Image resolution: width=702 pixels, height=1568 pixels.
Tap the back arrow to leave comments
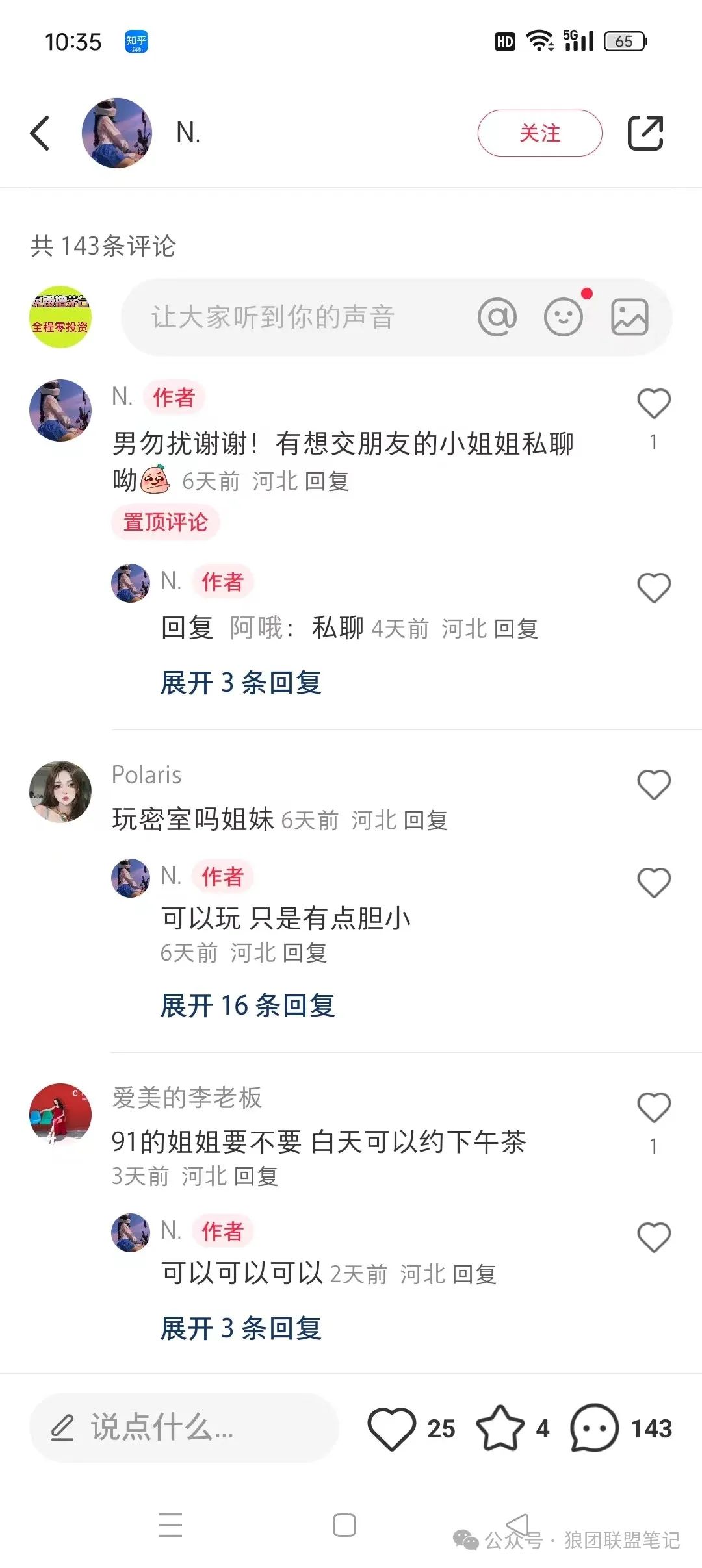39,132
